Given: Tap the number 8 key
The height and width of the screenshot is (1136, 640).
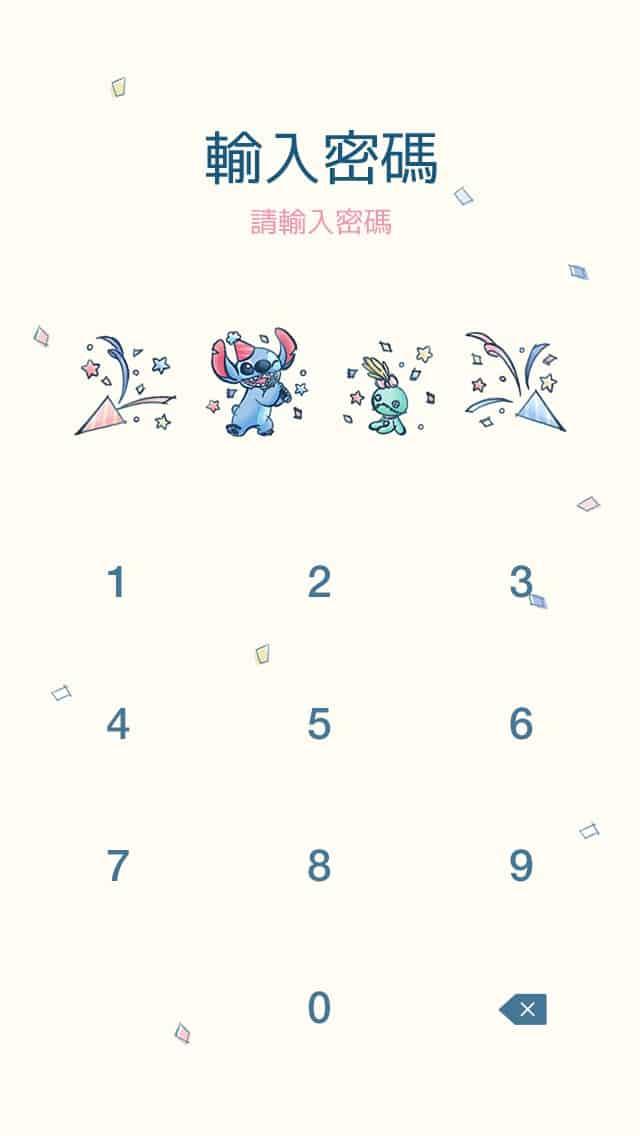Looking at the screenshot, I should (x=319, y=866).
